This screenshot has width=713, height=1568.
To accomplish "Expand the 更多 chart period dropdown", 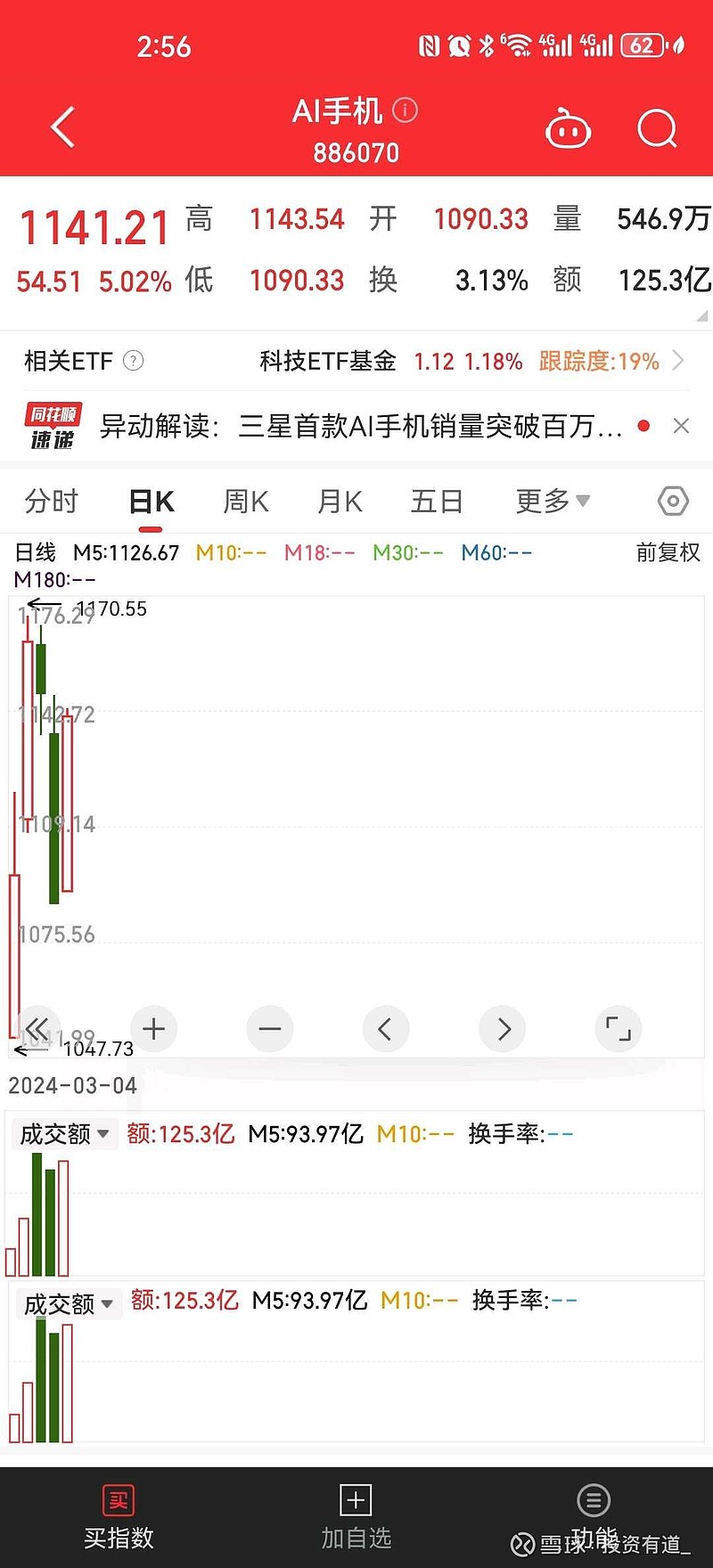I will (553, 501).
